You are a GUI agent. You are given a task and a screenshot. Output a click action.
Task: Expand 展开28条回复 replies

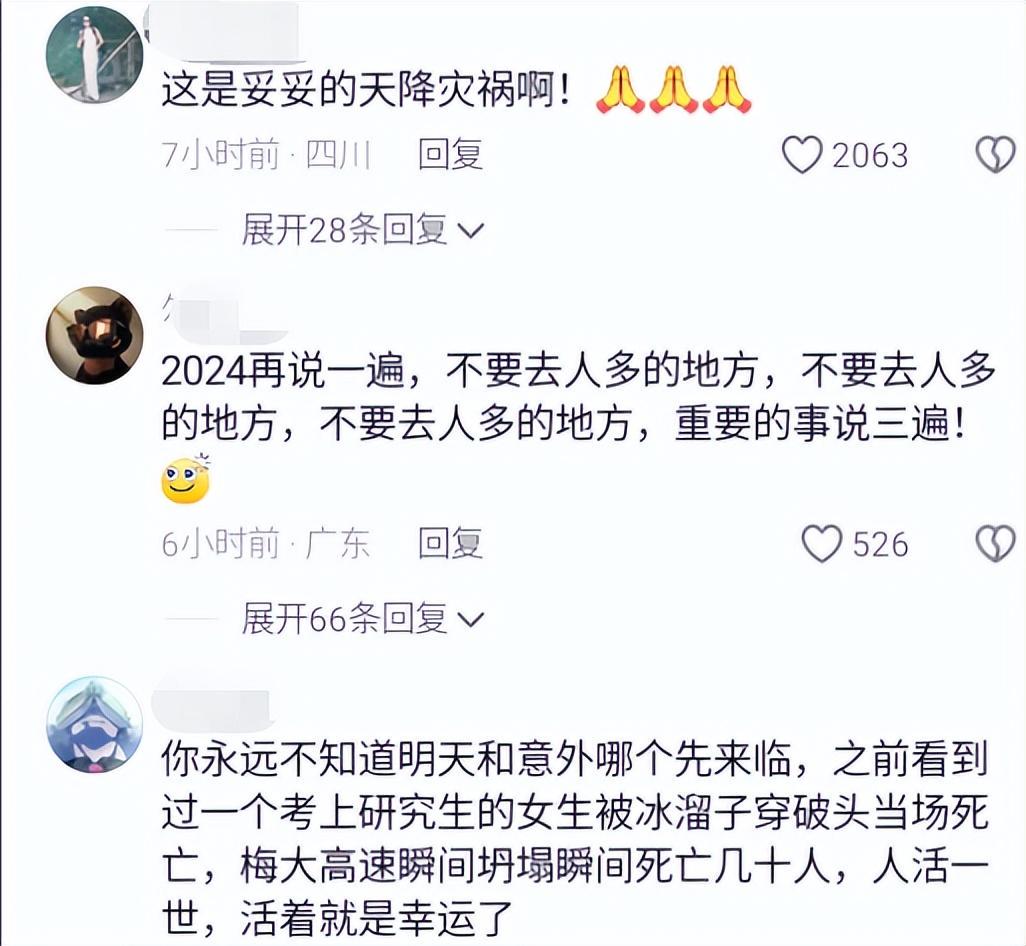tap(362, 230)
